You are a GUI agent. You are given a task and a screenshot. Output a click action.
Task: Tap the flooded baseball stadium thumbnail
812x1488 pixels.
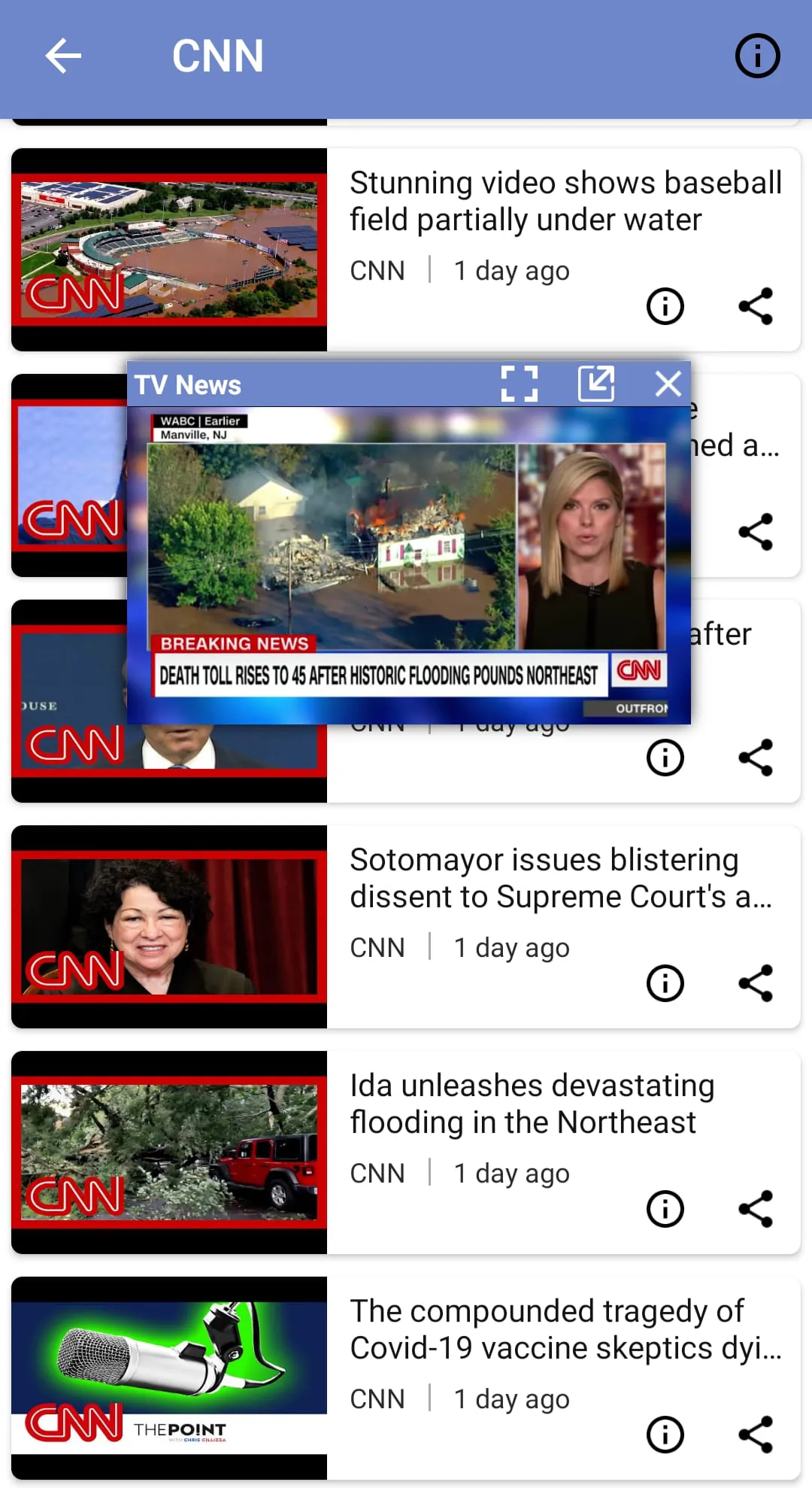(169, 248)
